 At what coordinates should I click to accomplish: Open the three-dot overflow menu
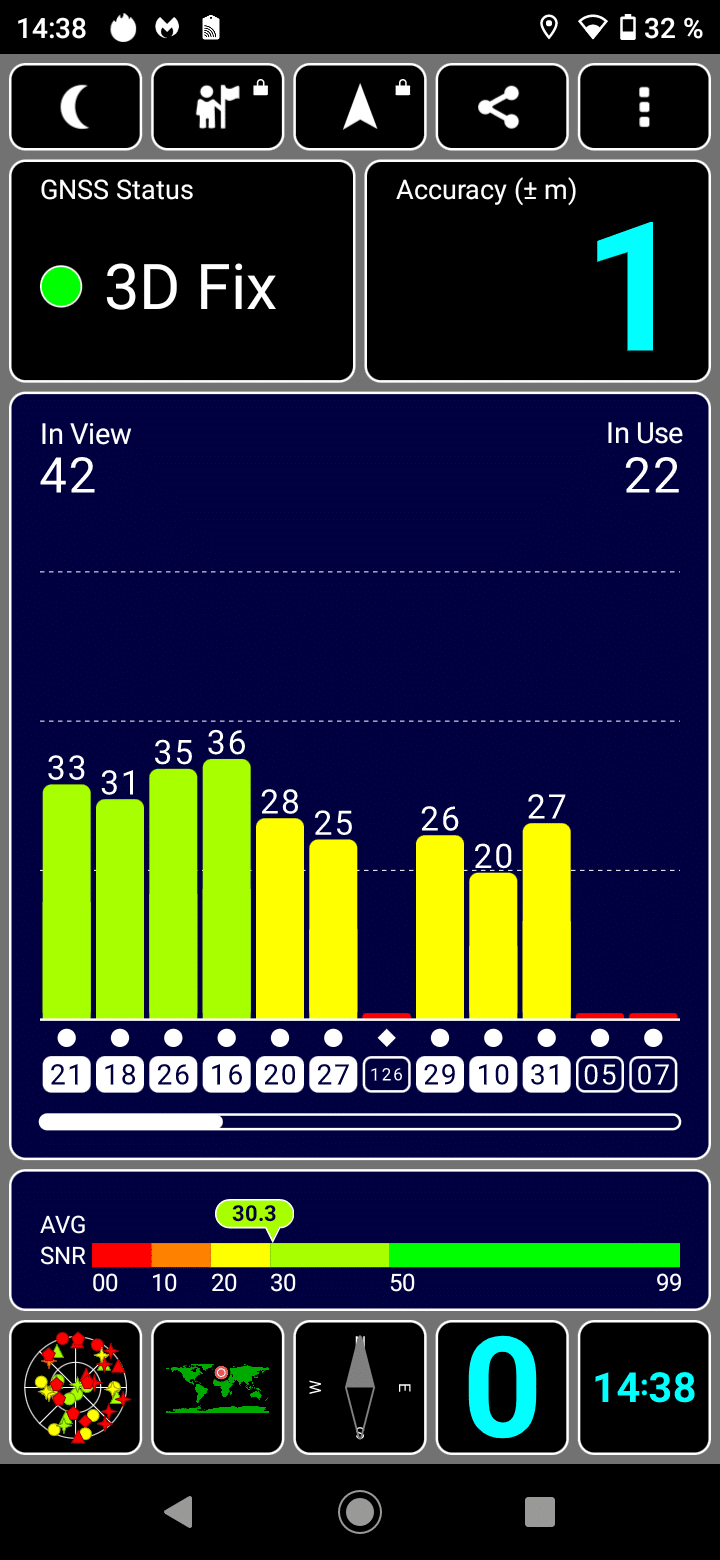point(644,107)
